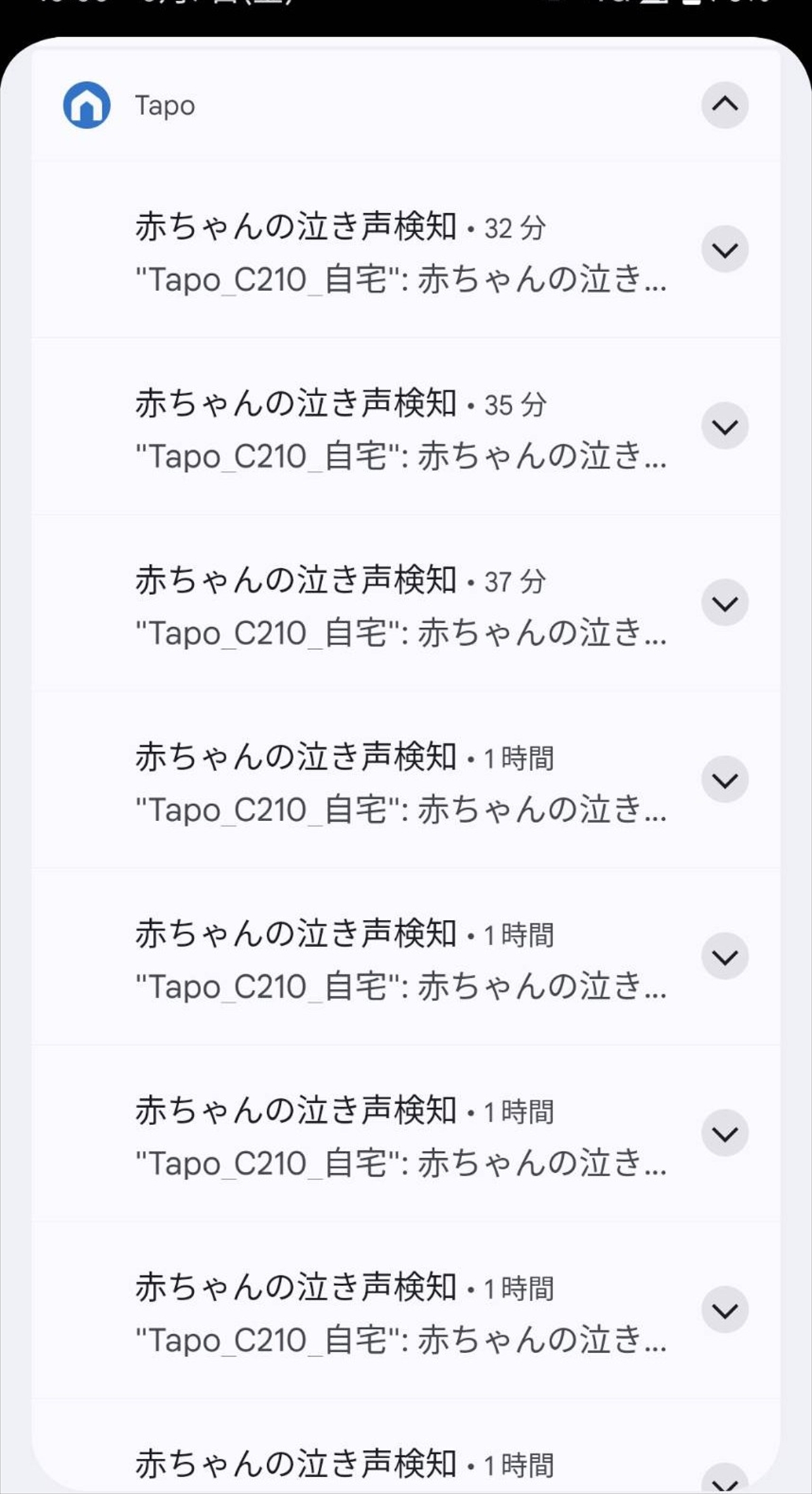The width and height of the screenshot is (812, 1494).
Task: Open the 37 分 赤ちゃんの泣き声検知 notification
Action: click(399, 606)
